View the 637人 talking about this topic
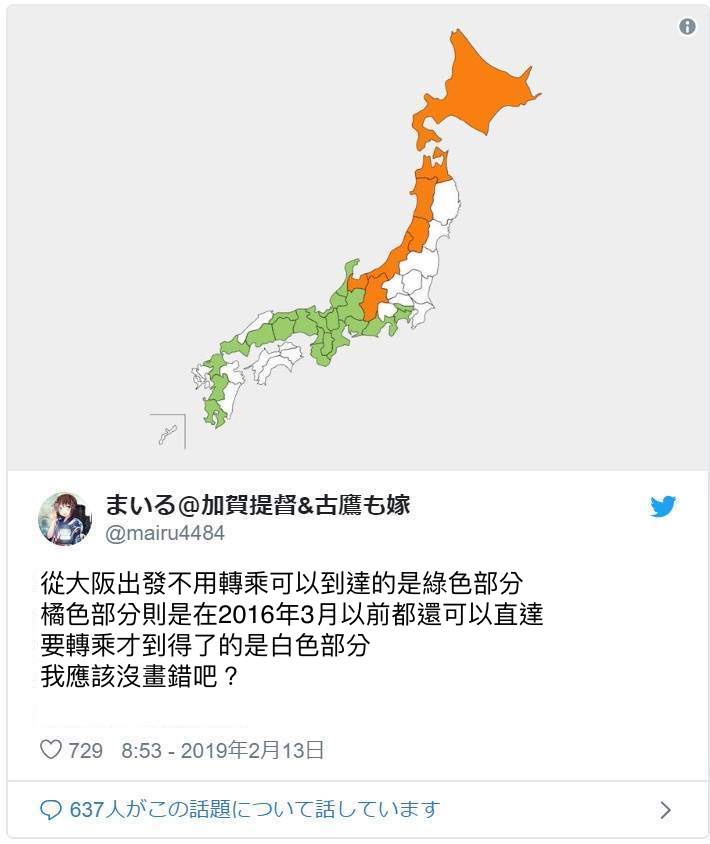The width and height of the screenshot is (710, 844). click(240, 809)
